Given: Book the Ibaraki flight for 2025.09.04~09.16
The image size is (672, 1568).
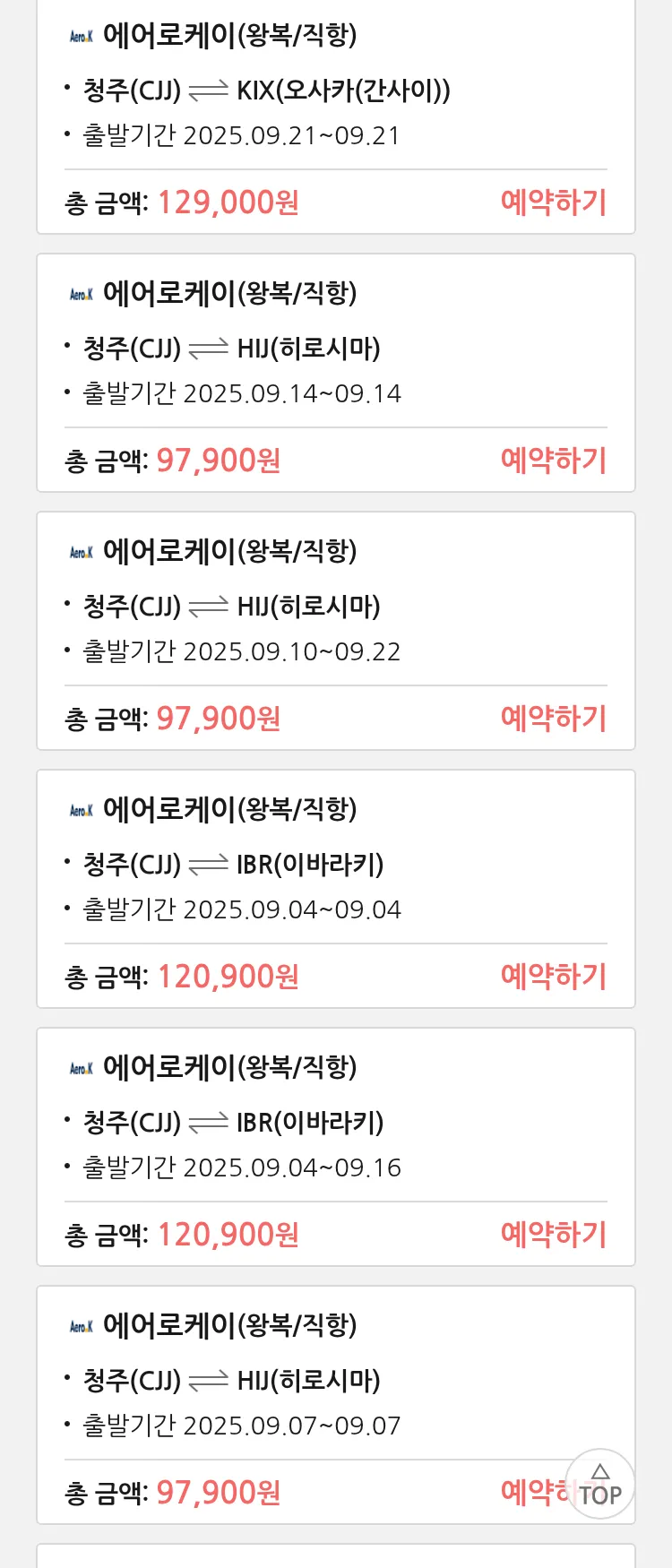Looking at the screenshot, I should pyautogui.click(x=553, y=1235).
